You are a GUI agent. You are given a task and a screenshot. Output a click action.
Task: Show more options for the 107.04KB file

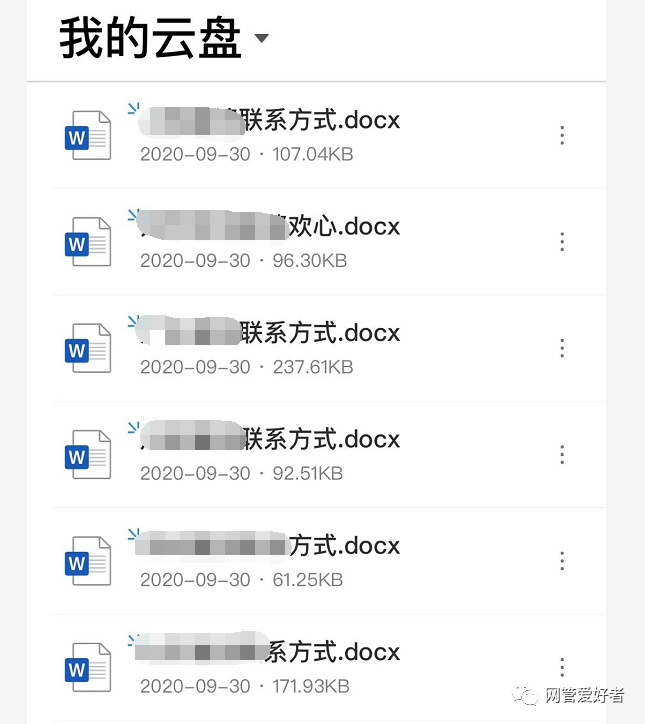562,136
